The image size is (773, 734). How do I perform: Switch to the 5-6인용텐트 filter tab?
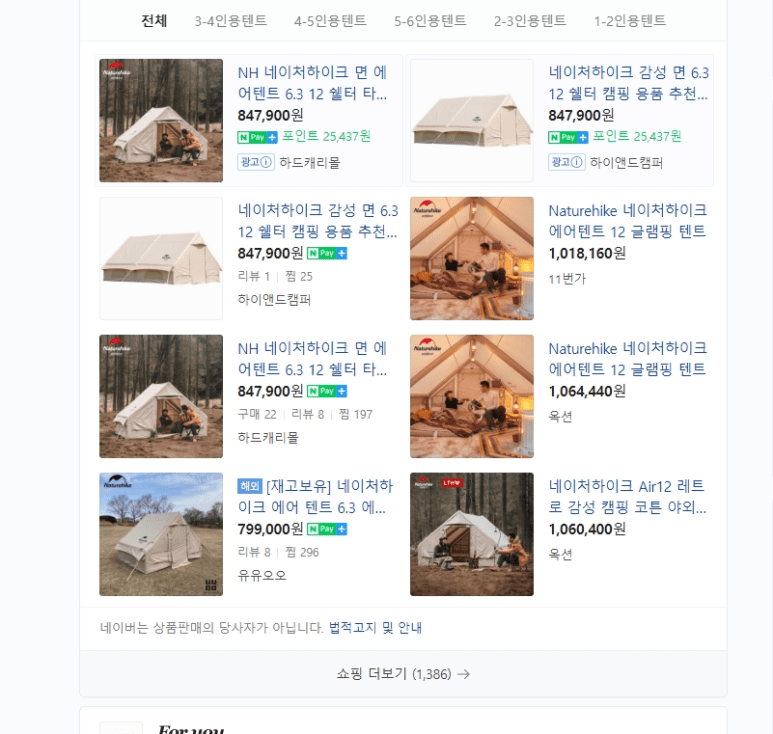pyautogui.click(x=430, y=21)
